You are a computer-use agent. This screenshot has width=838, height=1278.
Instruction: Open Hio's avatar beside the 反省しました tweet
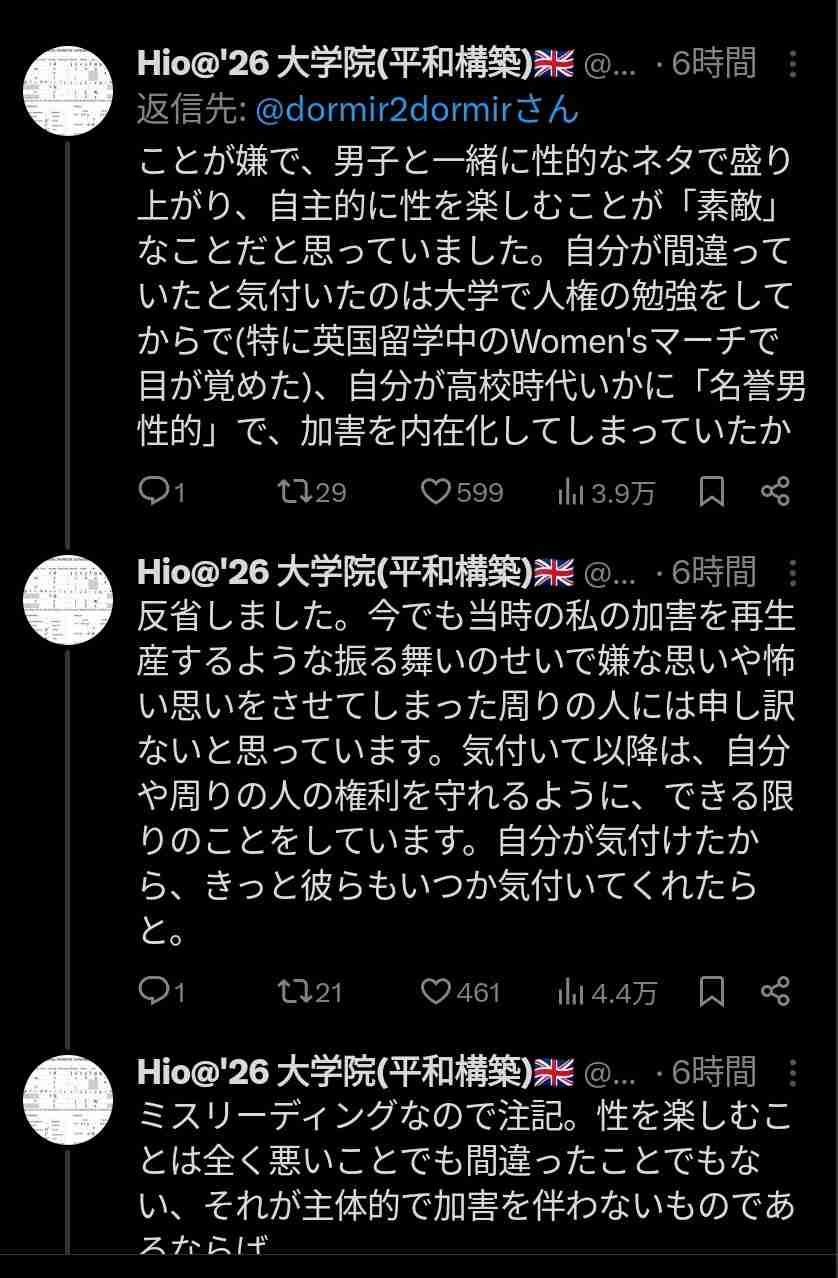[x=67, y=599]
